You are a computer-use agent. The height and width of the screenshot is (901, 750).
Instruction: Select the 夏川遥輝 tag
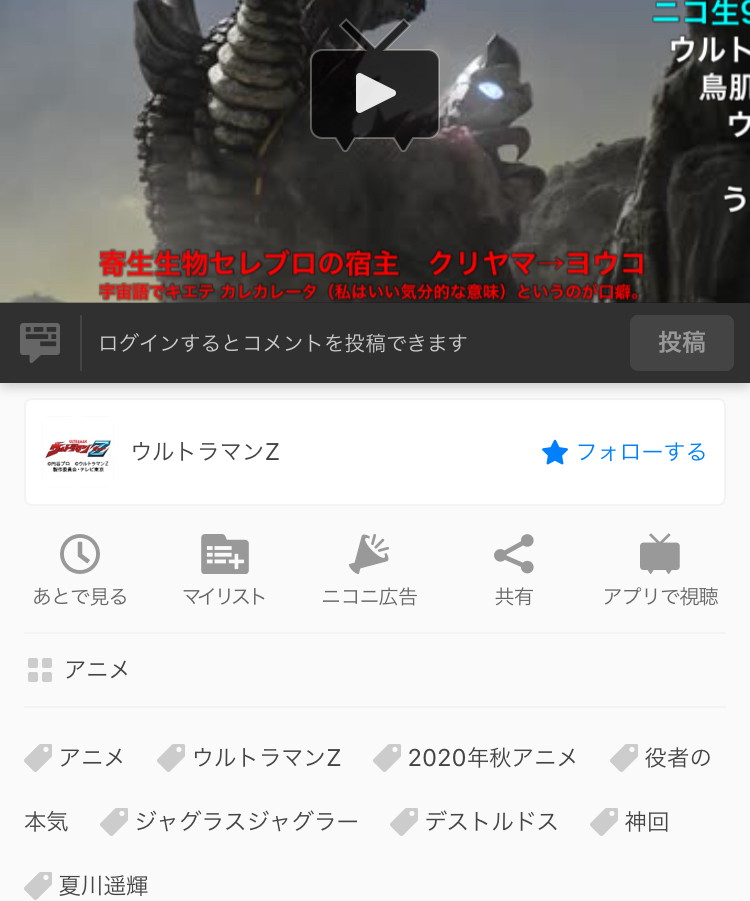(x=102, y=885)
